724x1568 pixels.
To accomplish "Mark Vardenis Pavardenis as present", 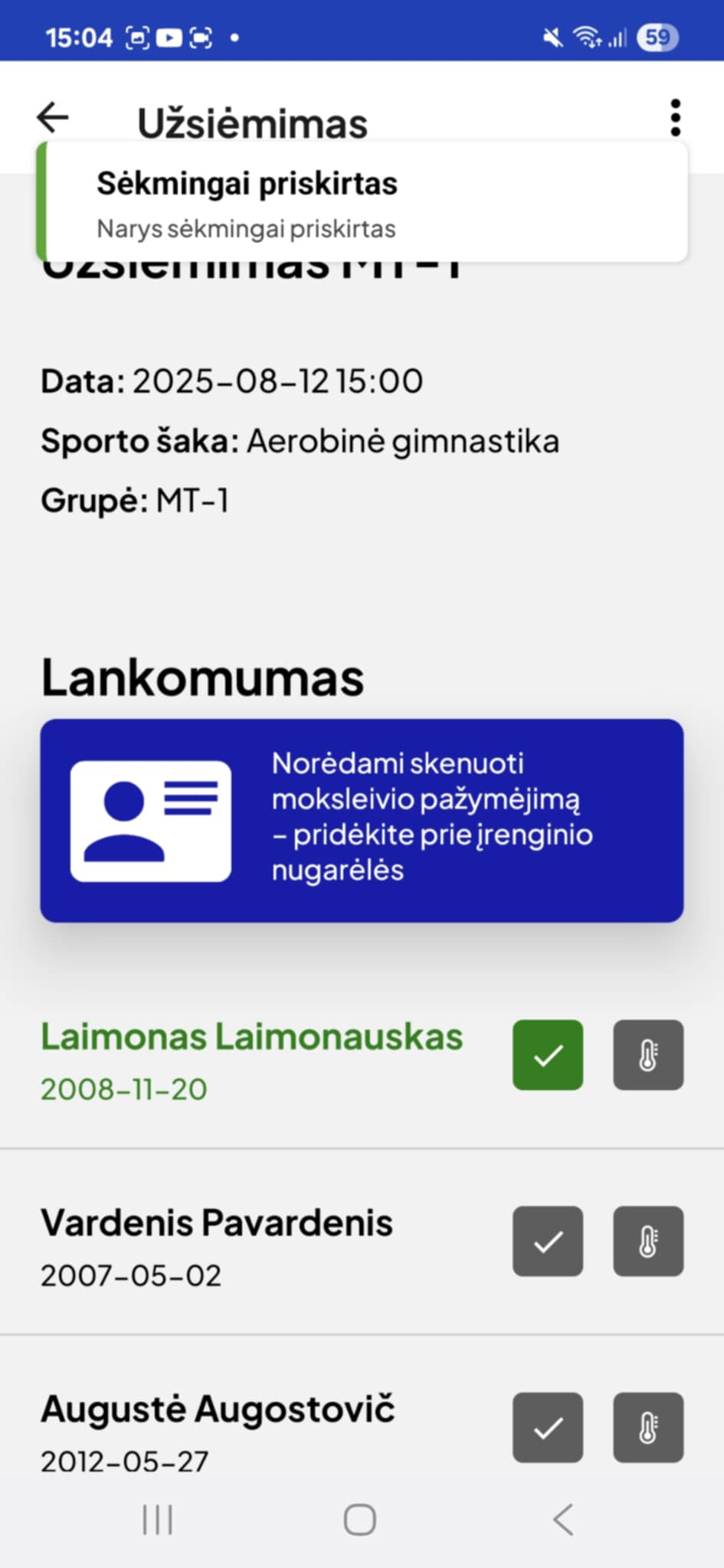I will coord(547,1241).
